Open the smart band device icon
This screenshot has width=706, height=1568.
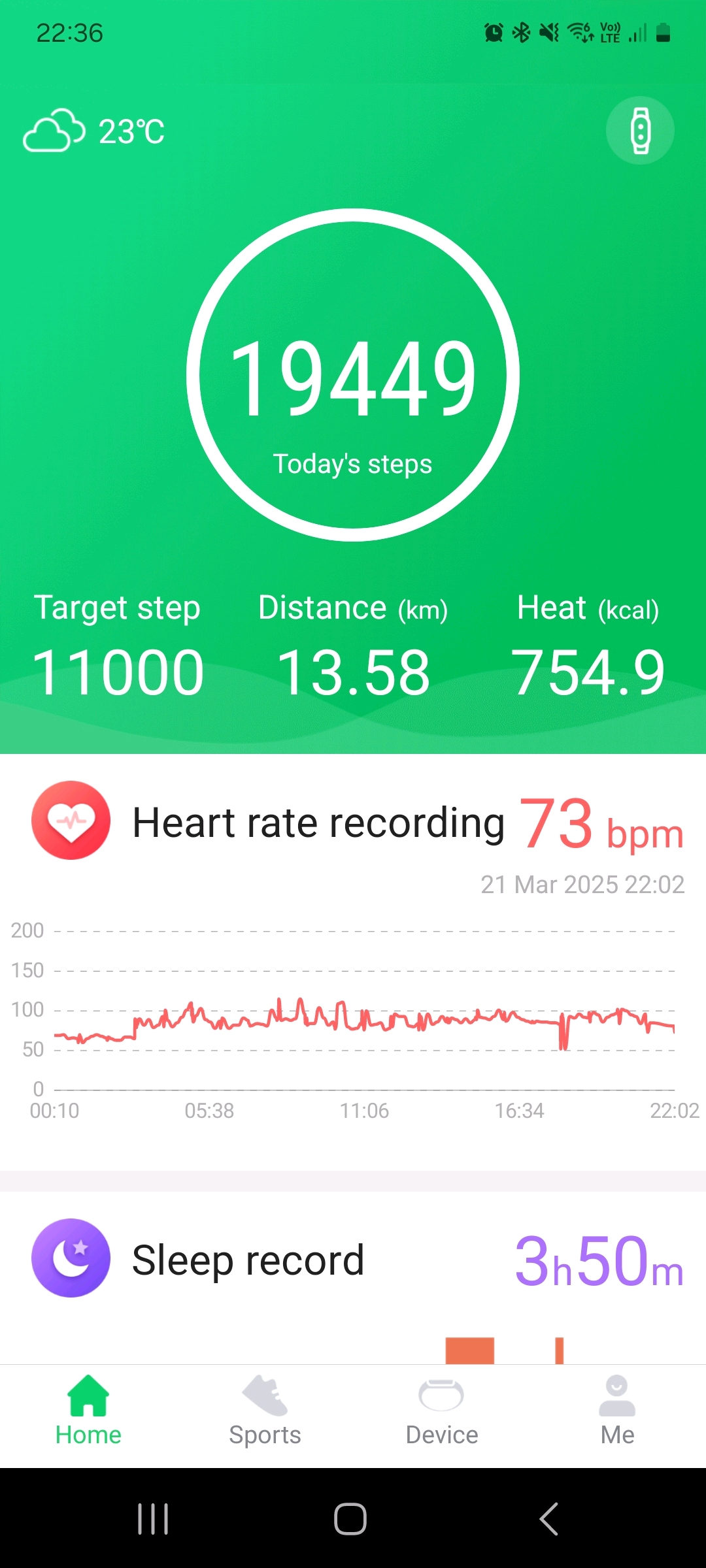click(640, 131)
